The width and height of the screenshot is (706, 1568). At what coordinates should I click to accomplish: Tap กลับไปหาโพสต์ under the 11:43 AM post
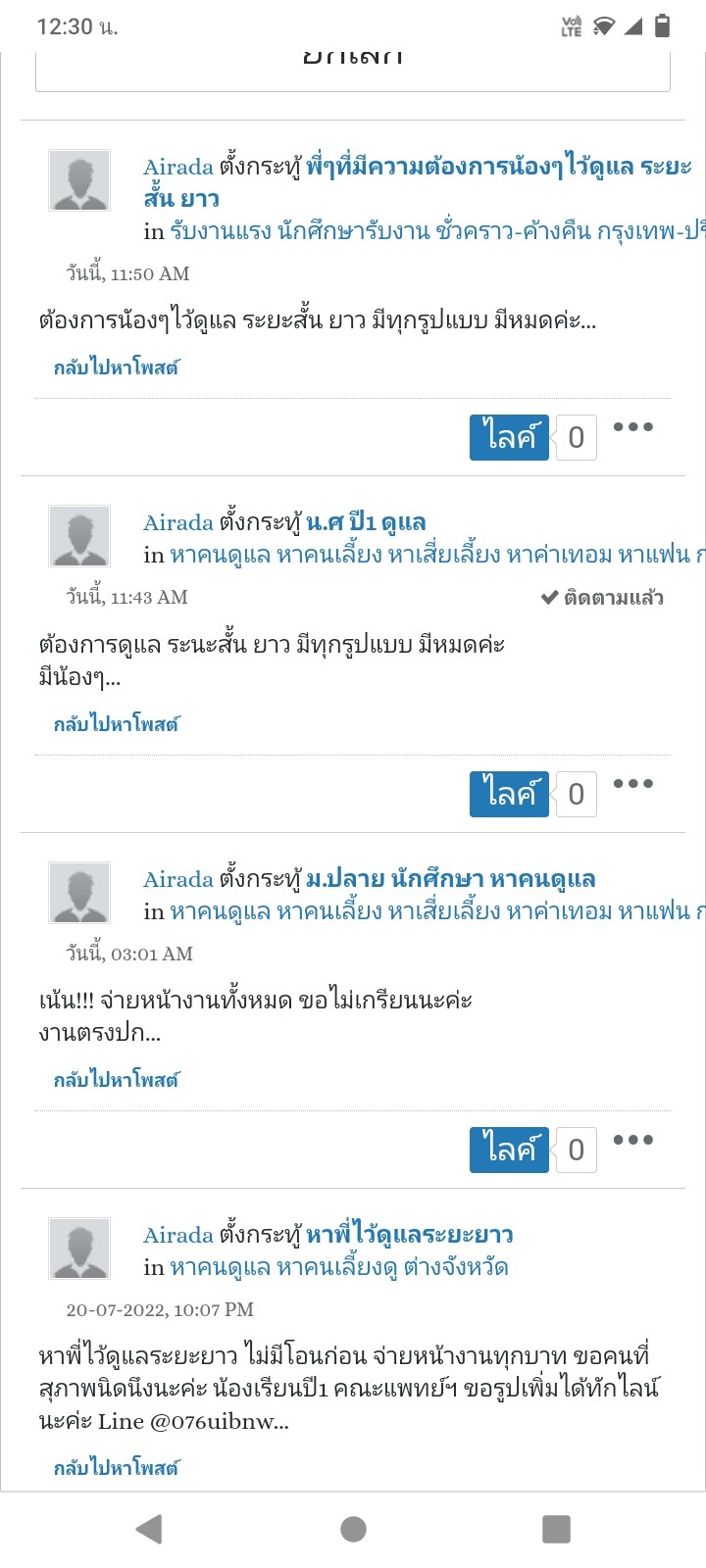pyautogui.click(x=117, y=724)
